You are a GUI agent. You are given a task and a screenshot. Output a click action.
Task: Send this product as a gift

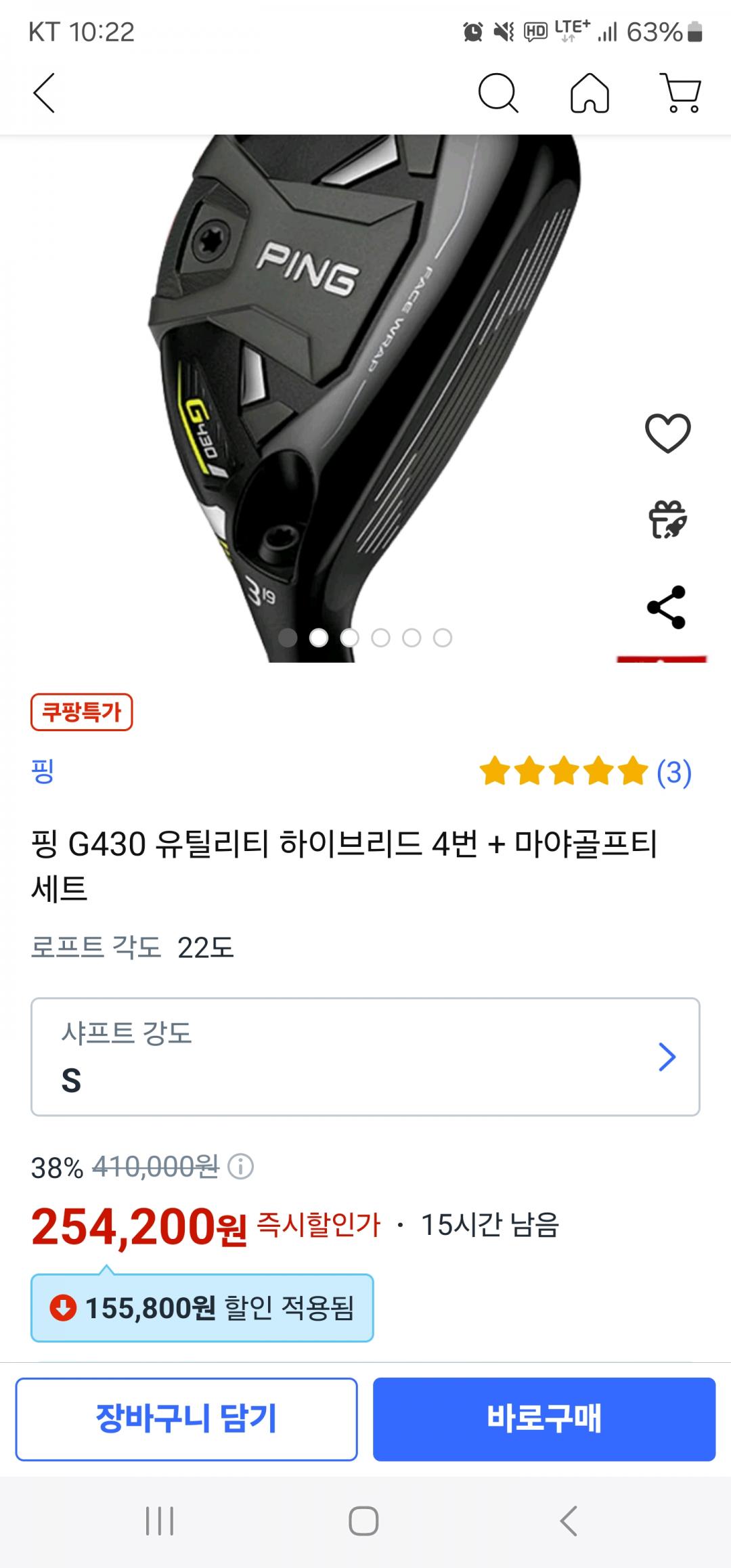point(667,520)
